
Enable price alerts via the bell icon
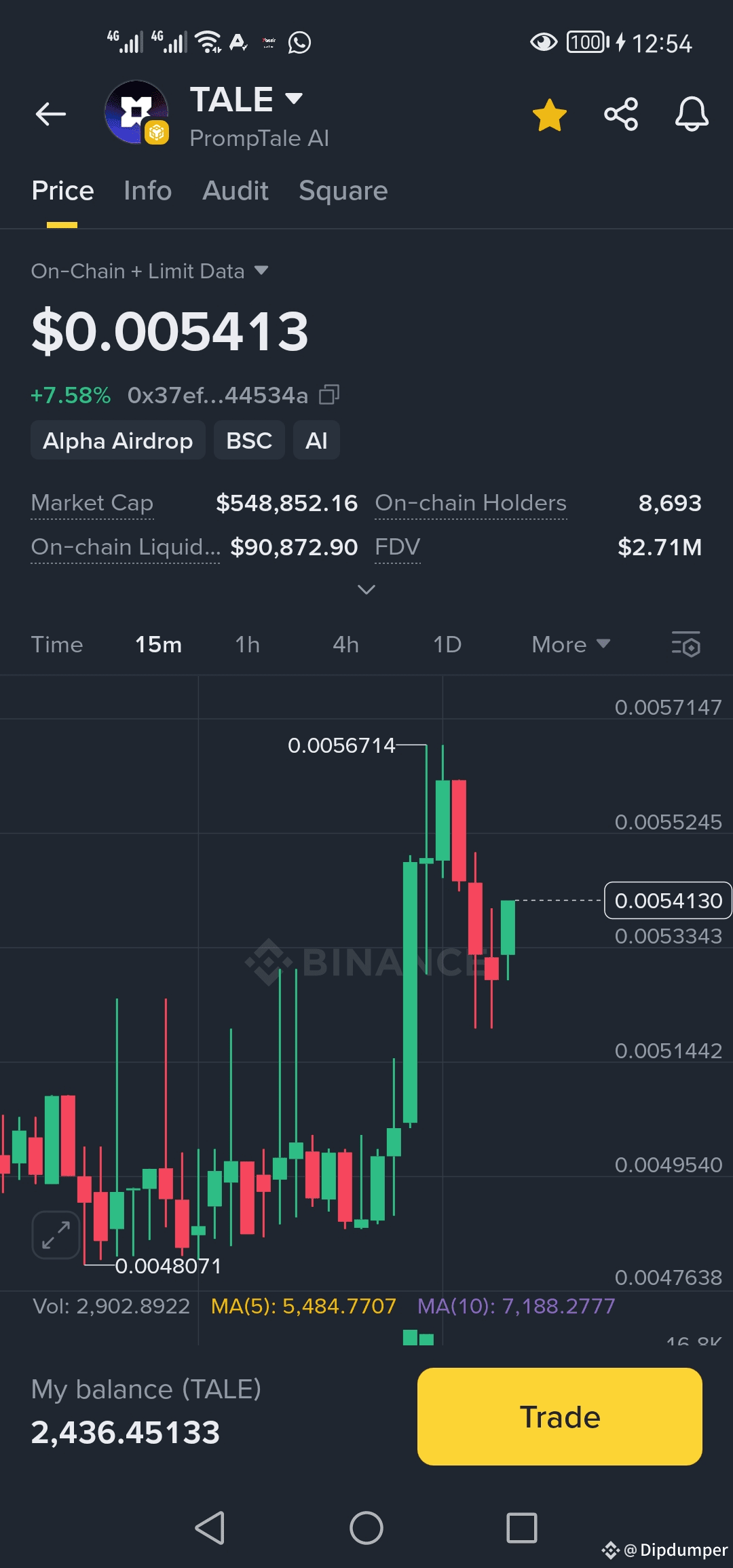(x=691, y=113)
